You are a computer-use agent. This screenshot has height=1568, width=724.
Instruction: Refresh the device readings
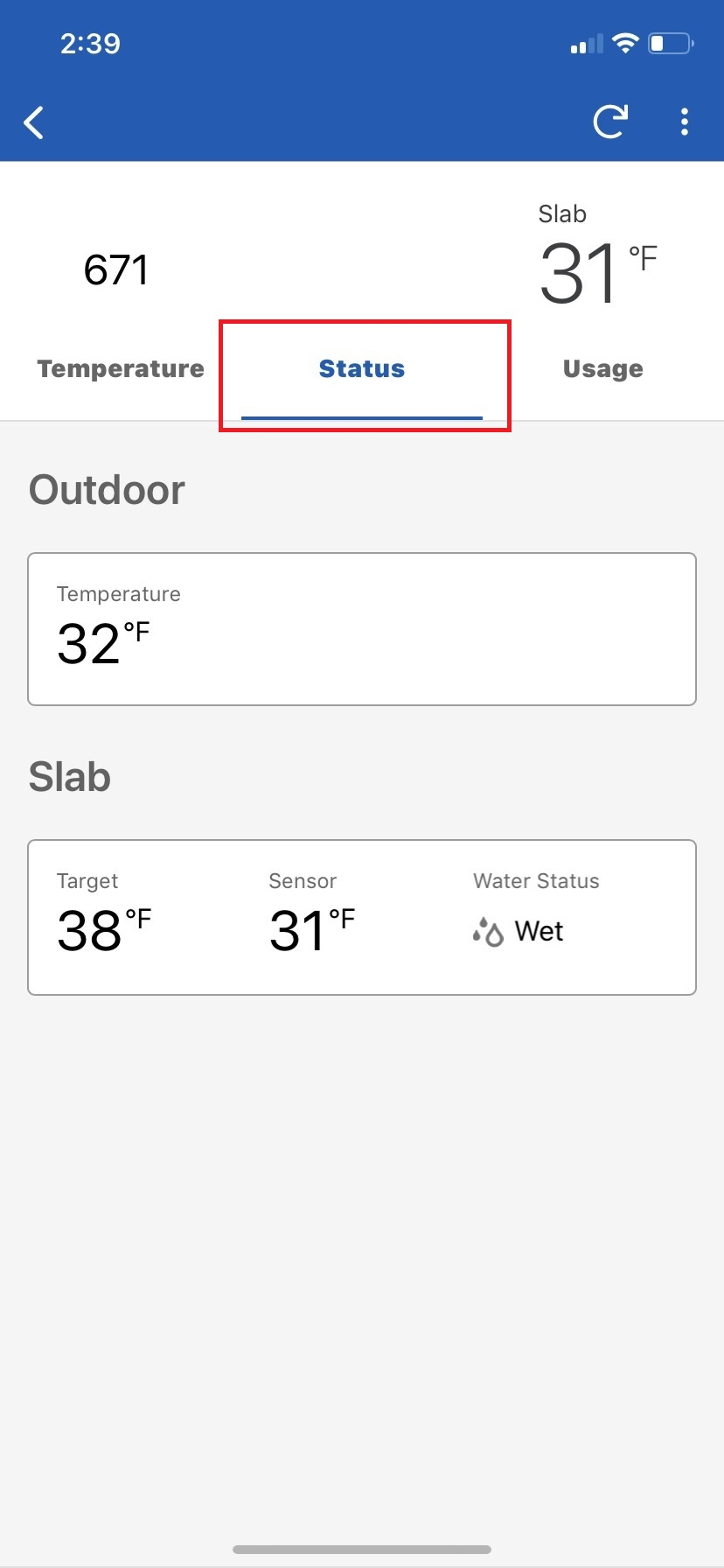coord(610,122)
